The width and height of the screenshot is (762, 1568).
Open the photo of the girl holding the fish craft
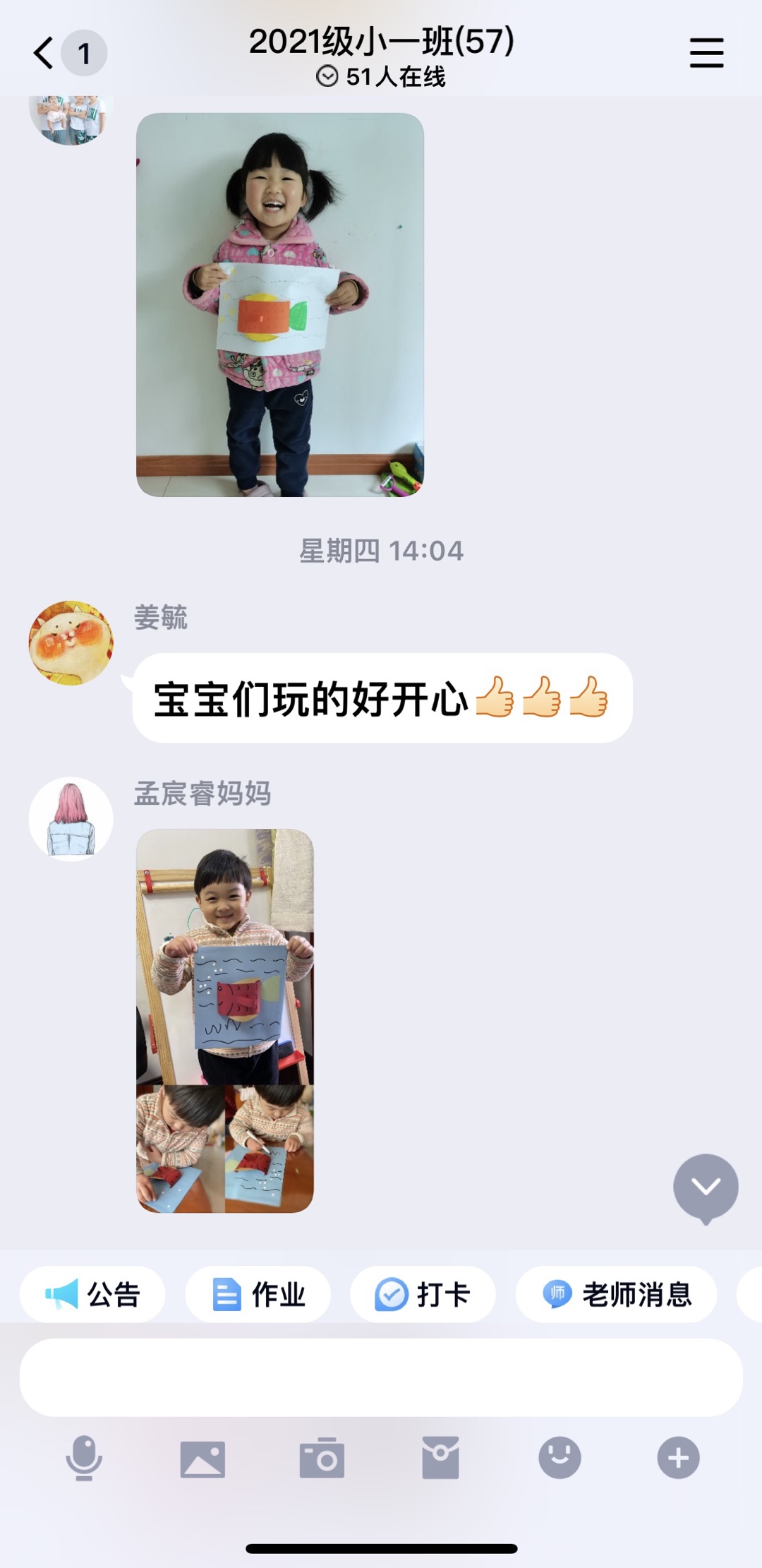click(x=280, y=304)
